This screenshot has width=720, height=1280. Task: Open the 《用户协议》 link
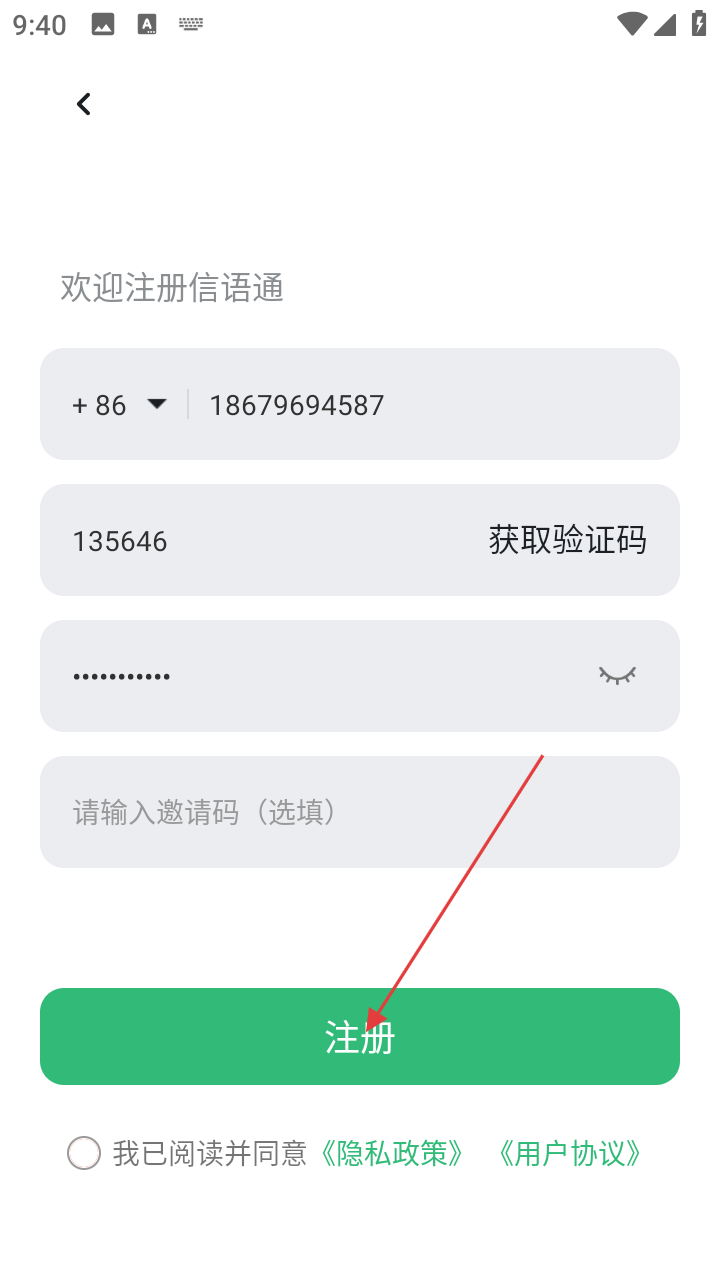point(568,1153)
